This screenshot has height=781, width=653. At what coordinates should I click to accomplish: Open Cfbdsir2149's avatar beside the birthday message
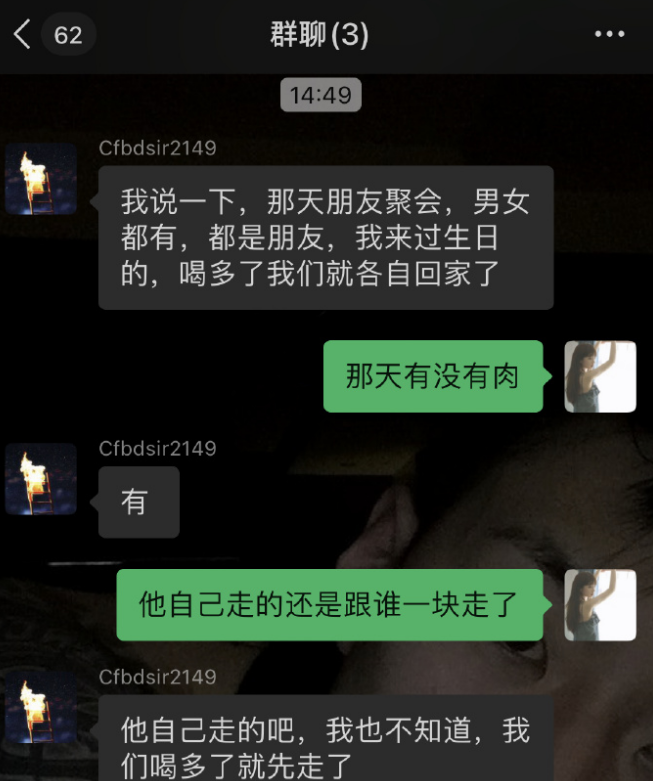click(x=41, y=179)
